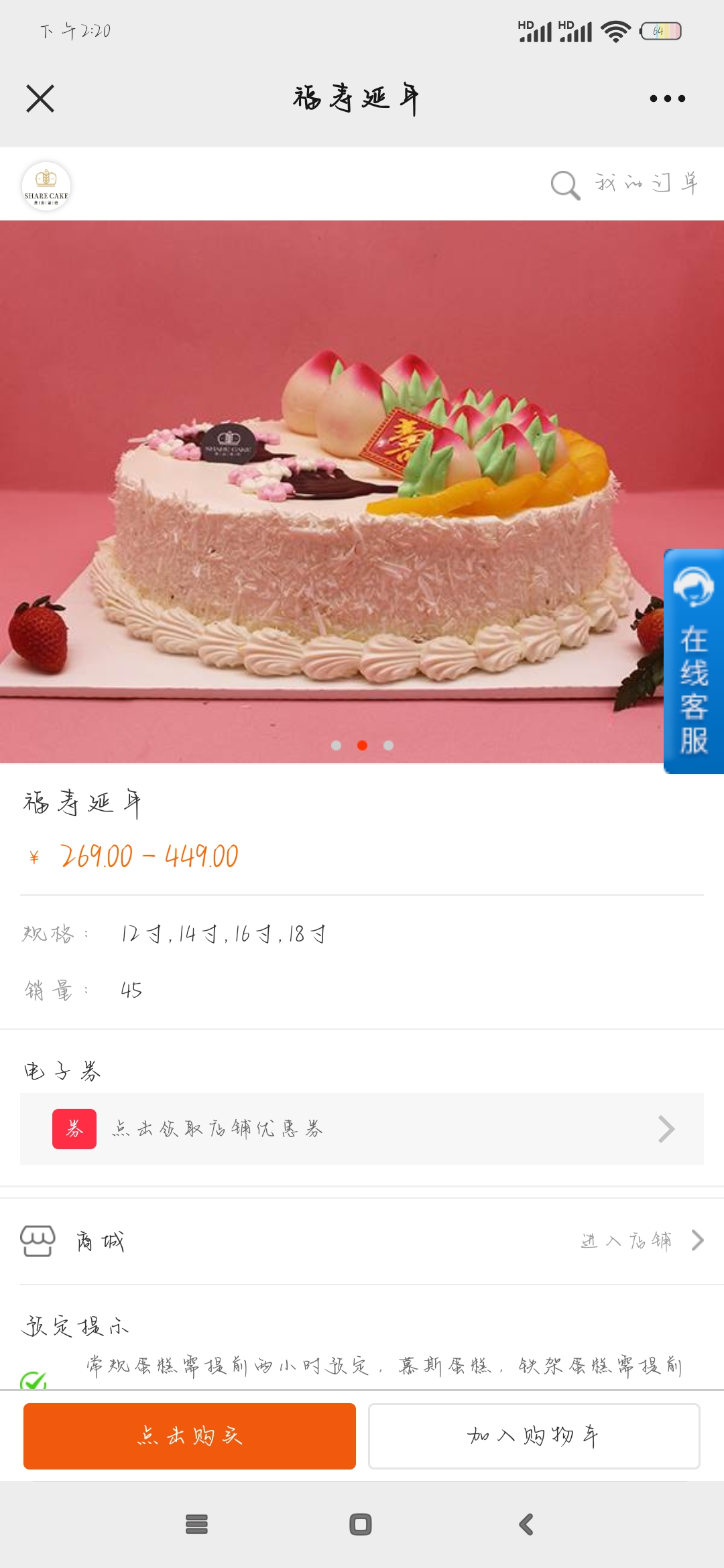Tap the search magnifier icon

point(565,184)
